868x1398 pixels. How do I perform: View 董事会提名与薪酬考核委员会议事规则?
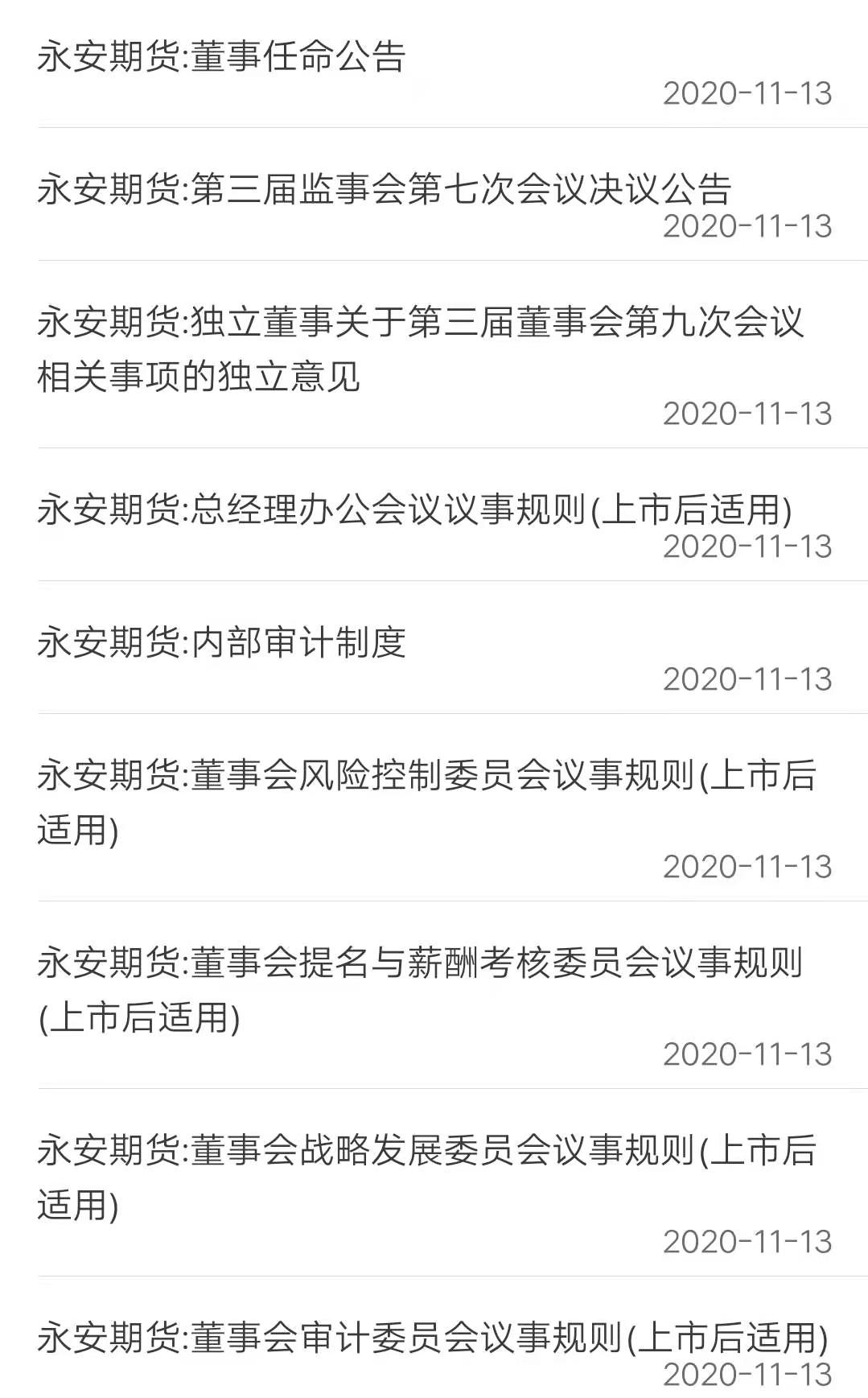tap(420, 989)
